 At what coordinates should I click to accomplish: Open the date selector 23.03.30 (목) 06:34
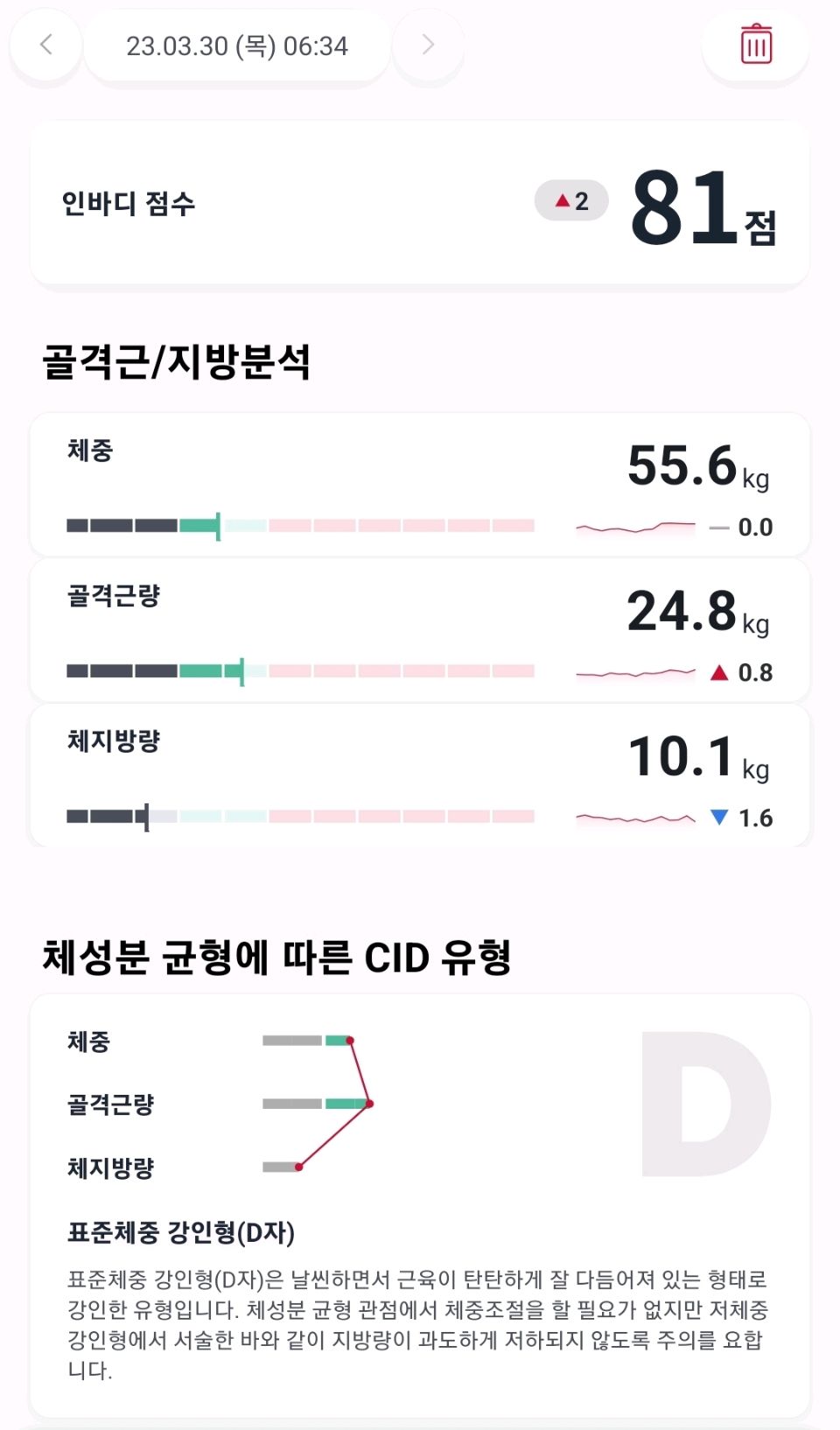pos(237,46)
